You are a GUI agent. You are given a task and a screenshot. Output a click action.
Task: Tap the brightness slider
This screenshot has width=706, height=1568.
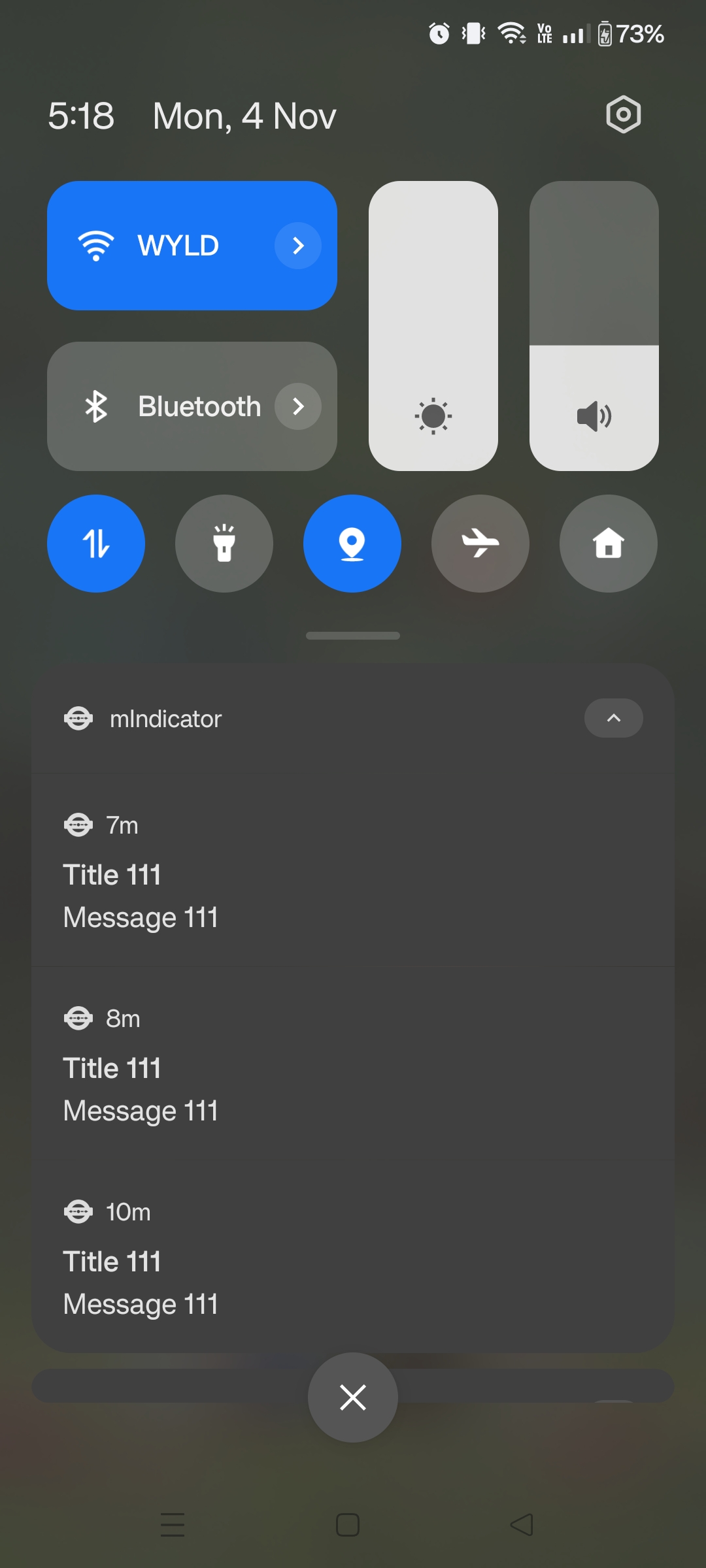[433, 325]
